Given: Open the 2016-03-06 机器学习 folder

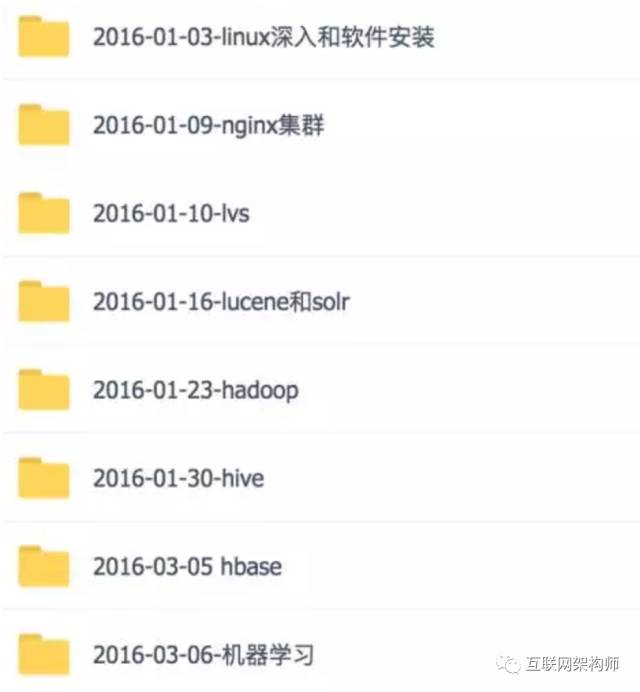Looking at the screenshot, I should (203, 655).
